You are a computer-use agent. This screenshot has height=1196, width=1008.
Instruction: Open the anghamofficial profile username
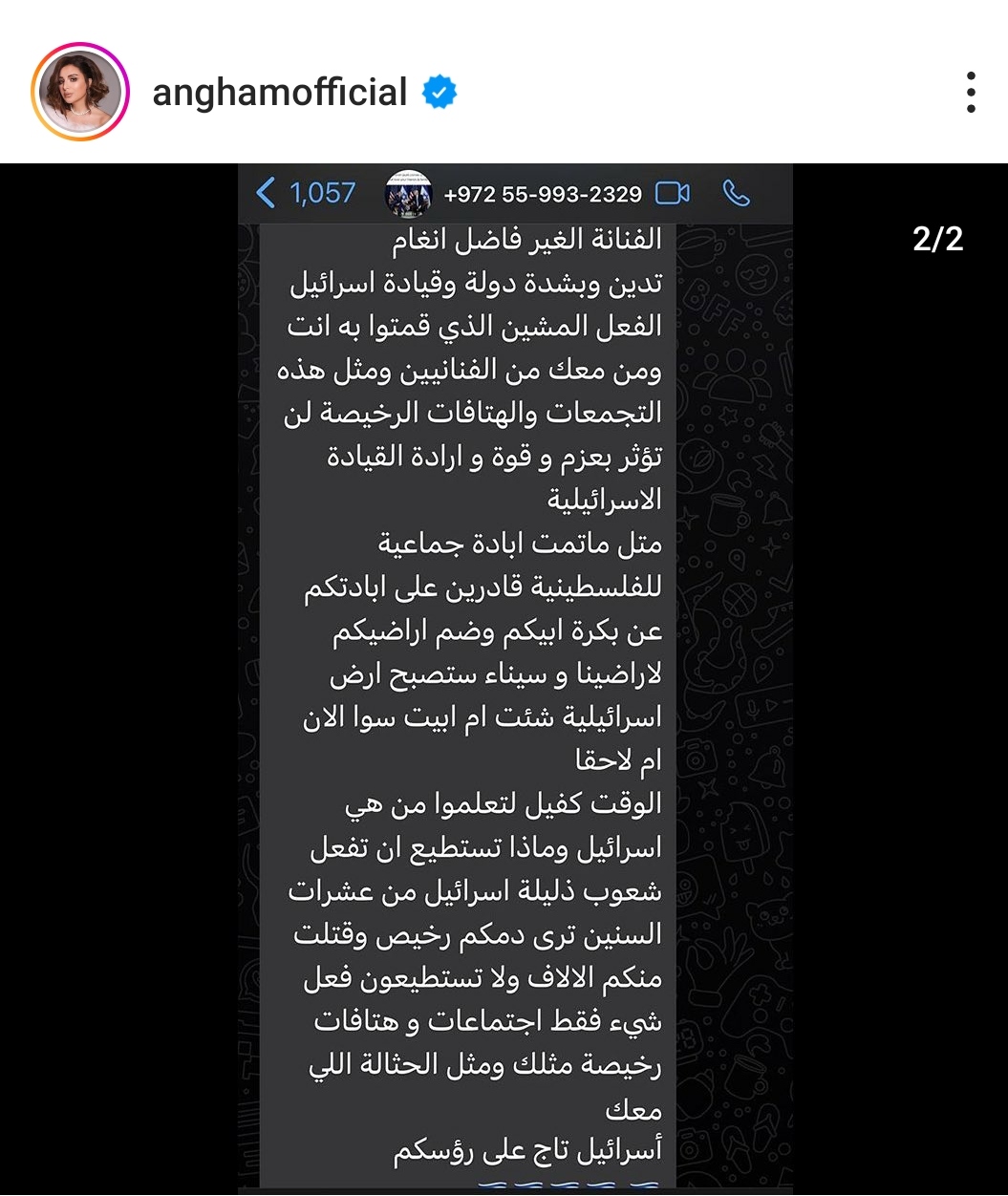[x=280, y=93]
